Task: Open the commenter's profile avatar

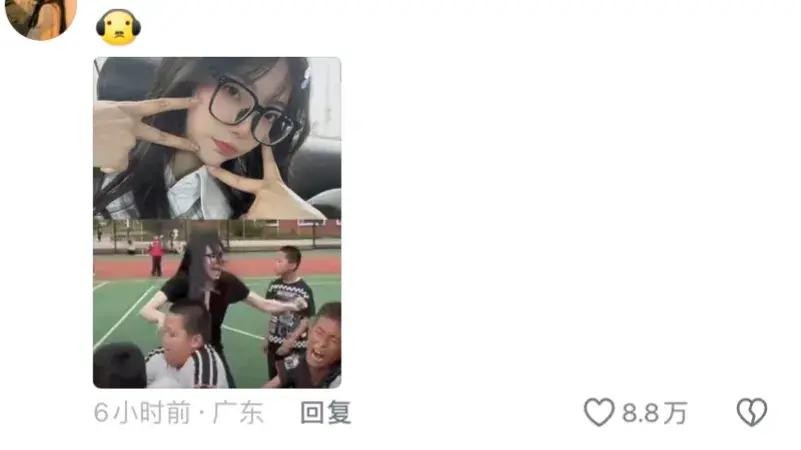Action: (41, 15)
